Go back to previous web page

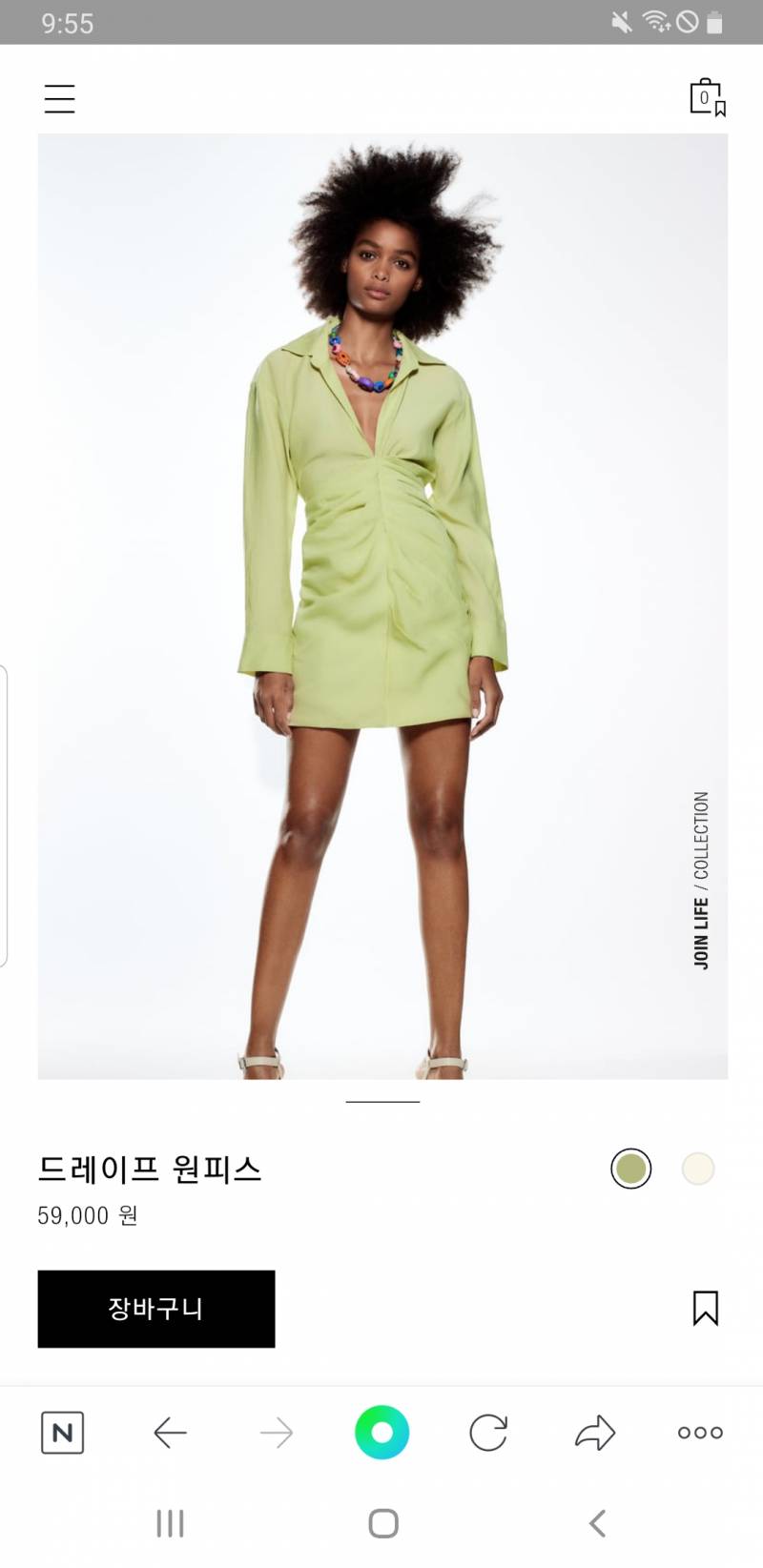pyautogui.click(x=170, y=1433)
